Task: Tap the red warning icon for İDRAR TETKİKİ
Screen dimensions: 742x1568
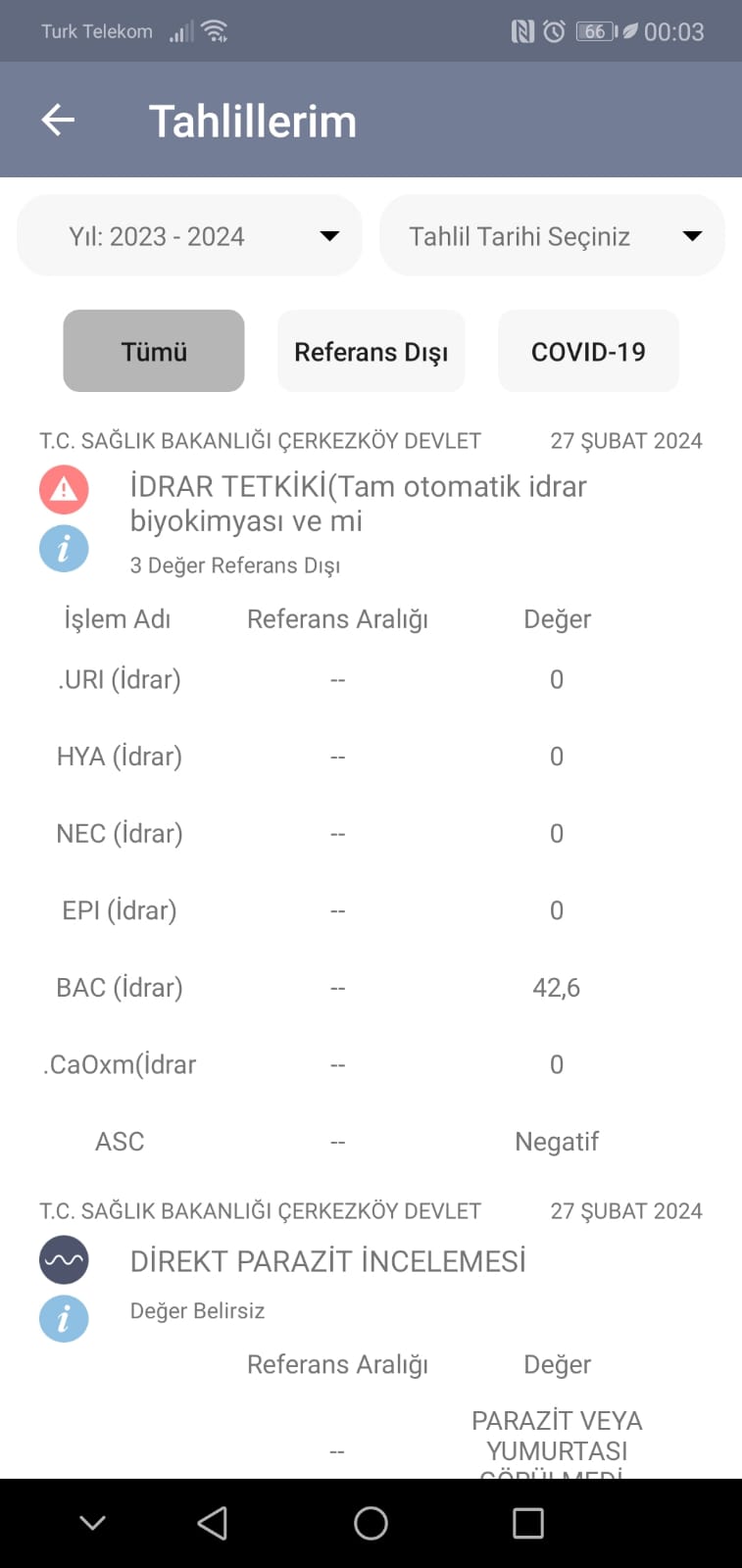Action: [x=64, y=489]
